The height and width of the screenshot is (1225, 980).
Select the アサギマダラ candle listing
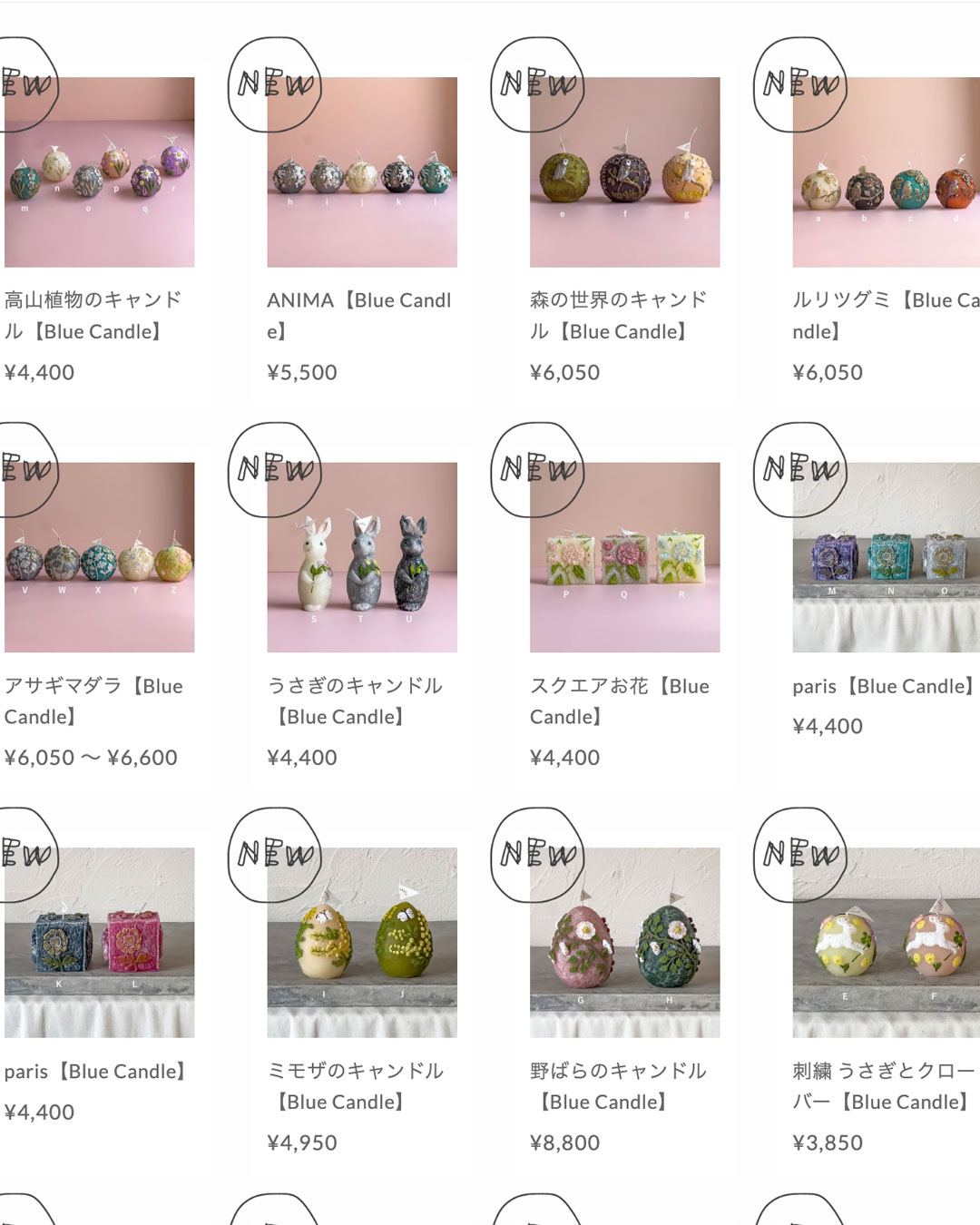coord(99,557)
